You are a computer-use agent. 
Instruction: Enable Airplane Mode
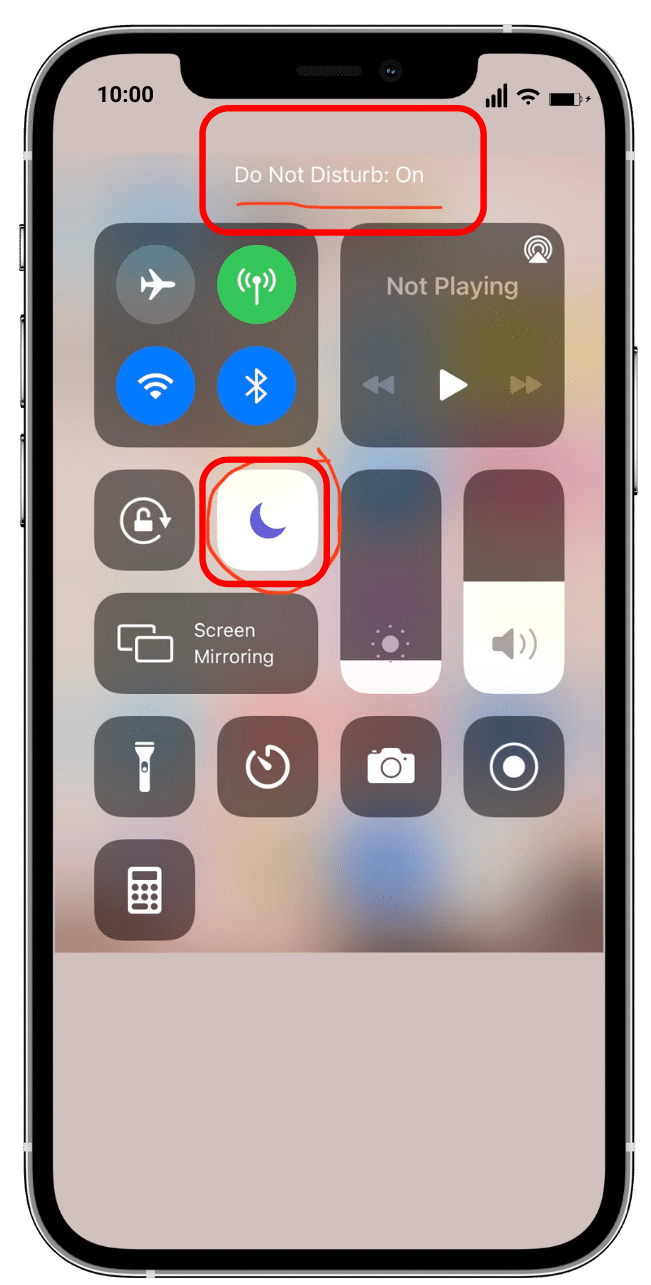(x=155, y=285)
